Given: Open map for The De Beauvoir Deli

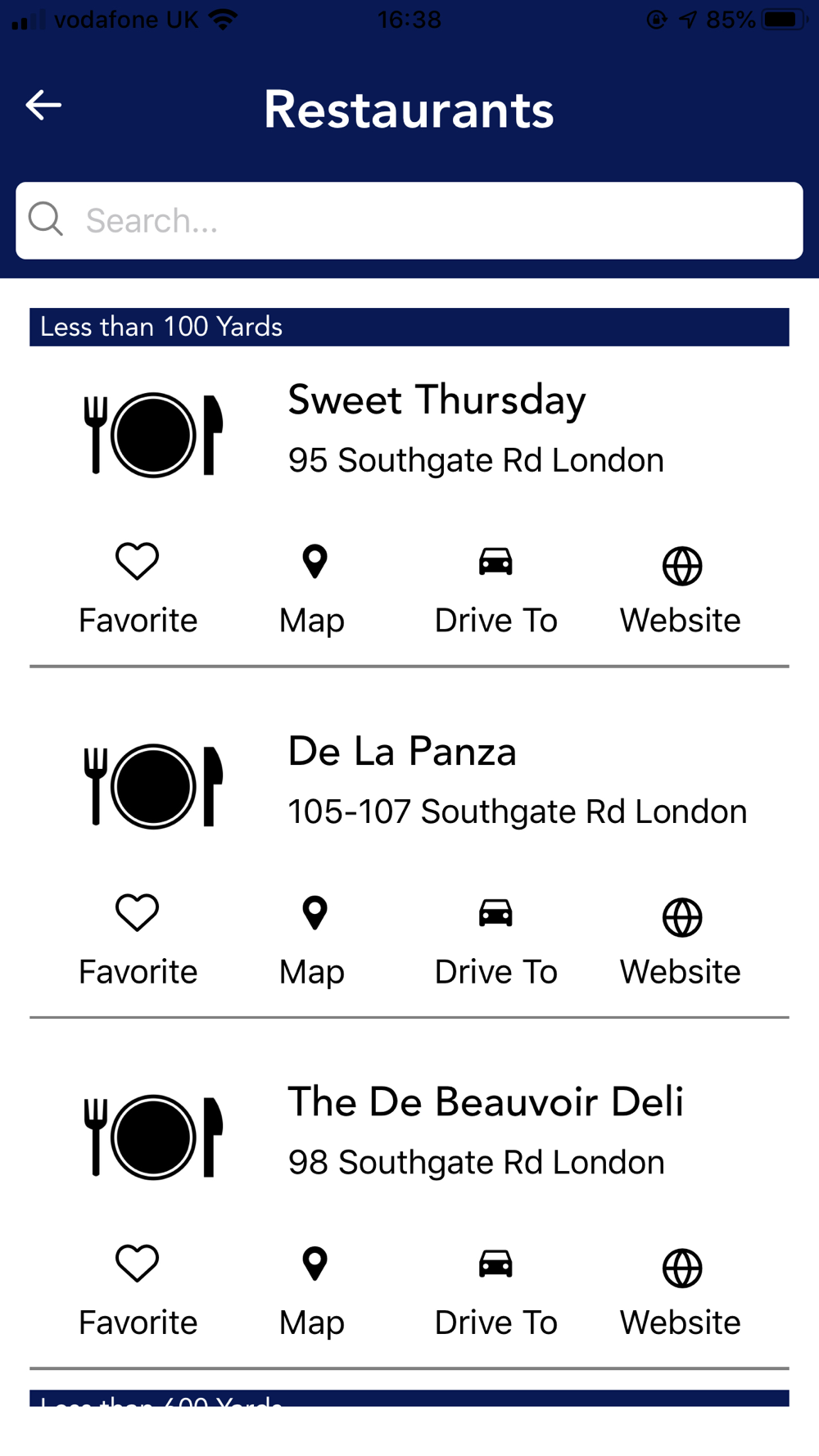Looking at the screenshot, I should click(x=313, y=1291).
